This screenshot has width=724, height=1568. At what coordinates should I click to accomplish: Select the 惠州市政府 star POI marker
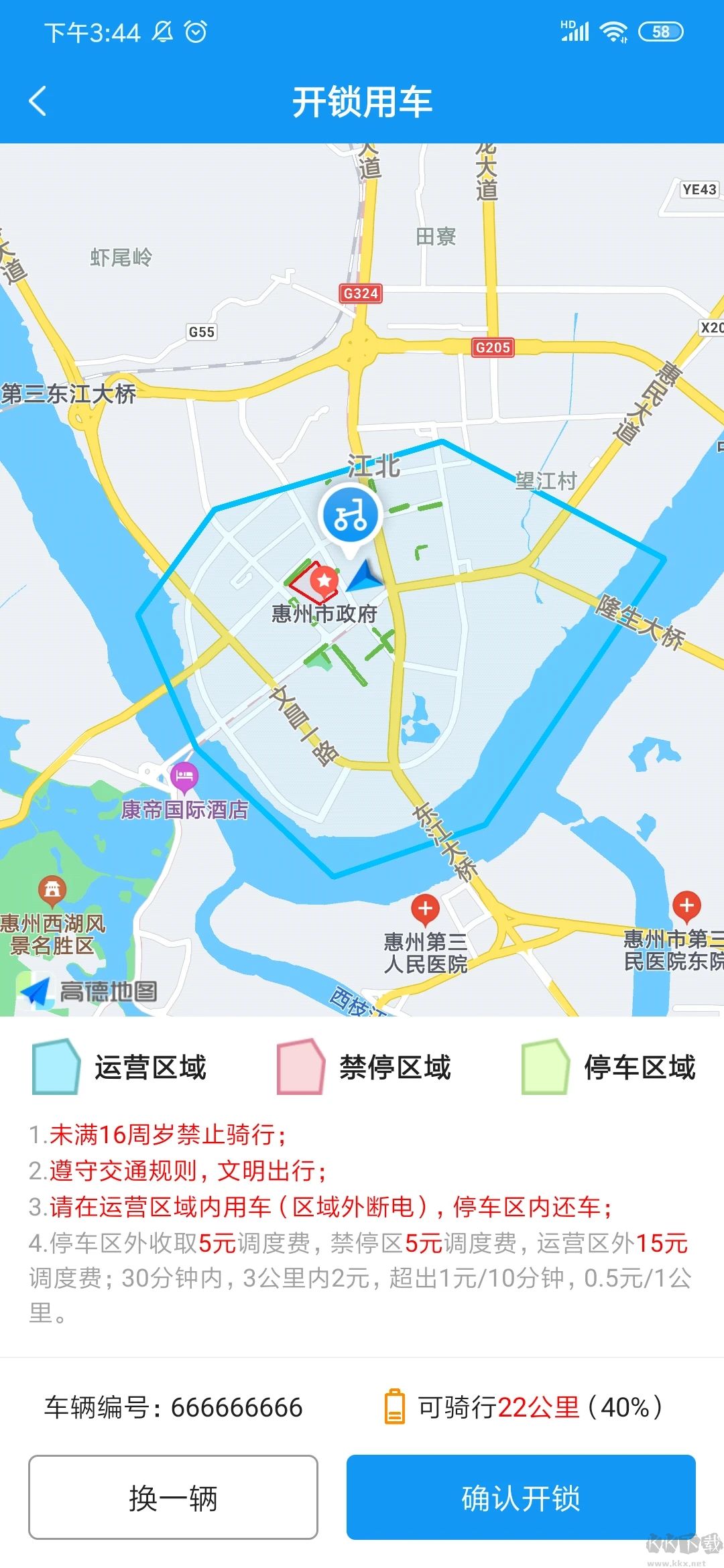pyautogui.click(x=320, y=583)
